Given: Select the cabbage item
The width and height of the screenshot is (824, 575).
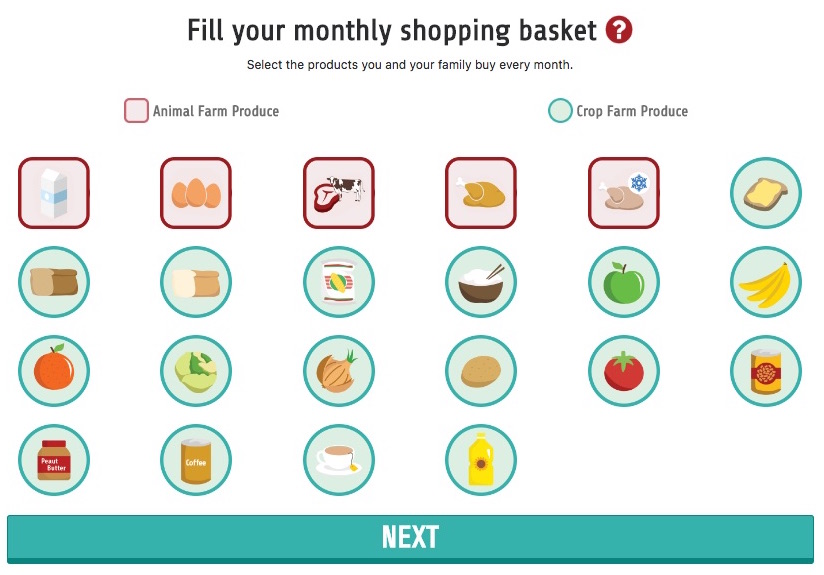Looking at the screenshot, I should (196, 371).
